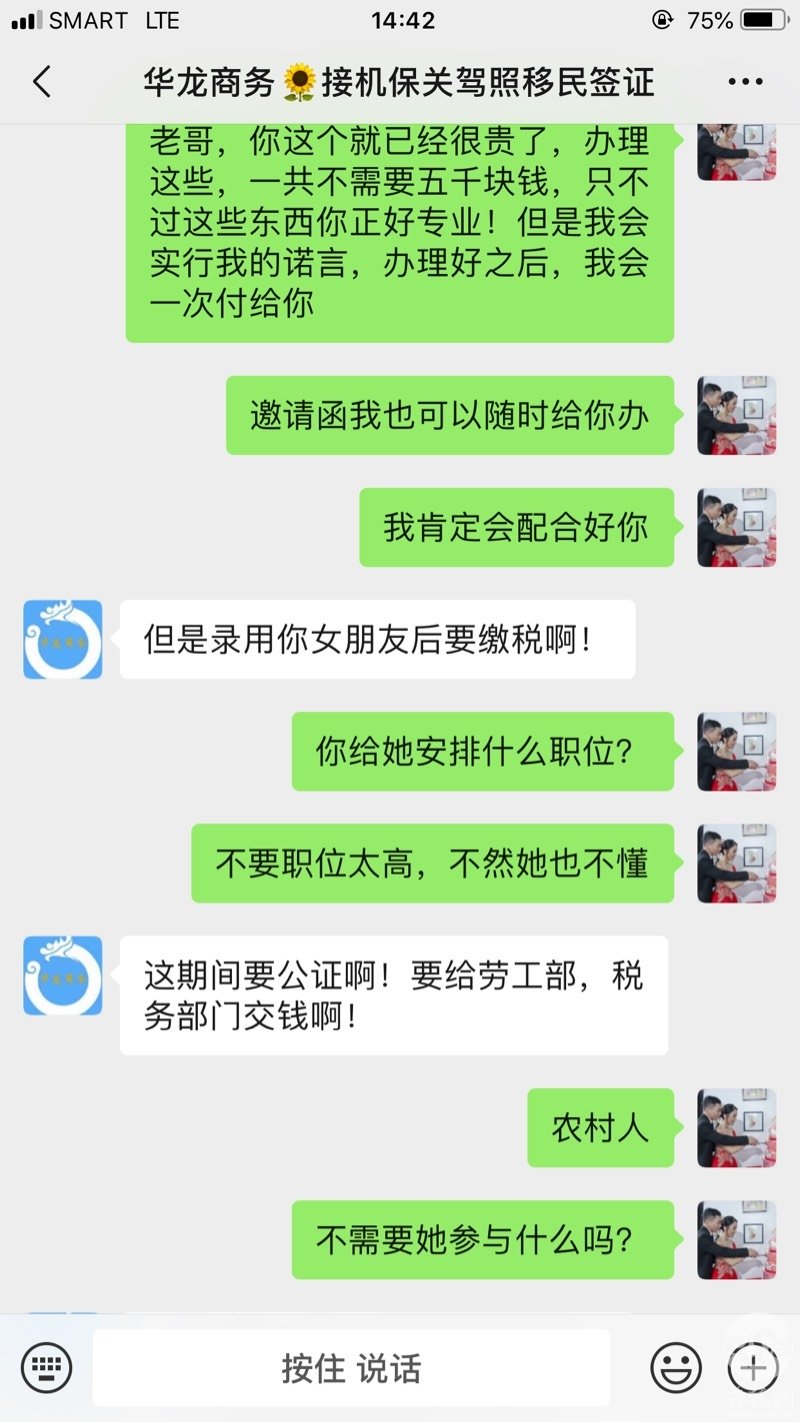Image resolution: width=800 pixels, height=1423 pixels.
Task: Open the 华龙商务 avatar beside the 缴税 message
Action: (63, 640)
